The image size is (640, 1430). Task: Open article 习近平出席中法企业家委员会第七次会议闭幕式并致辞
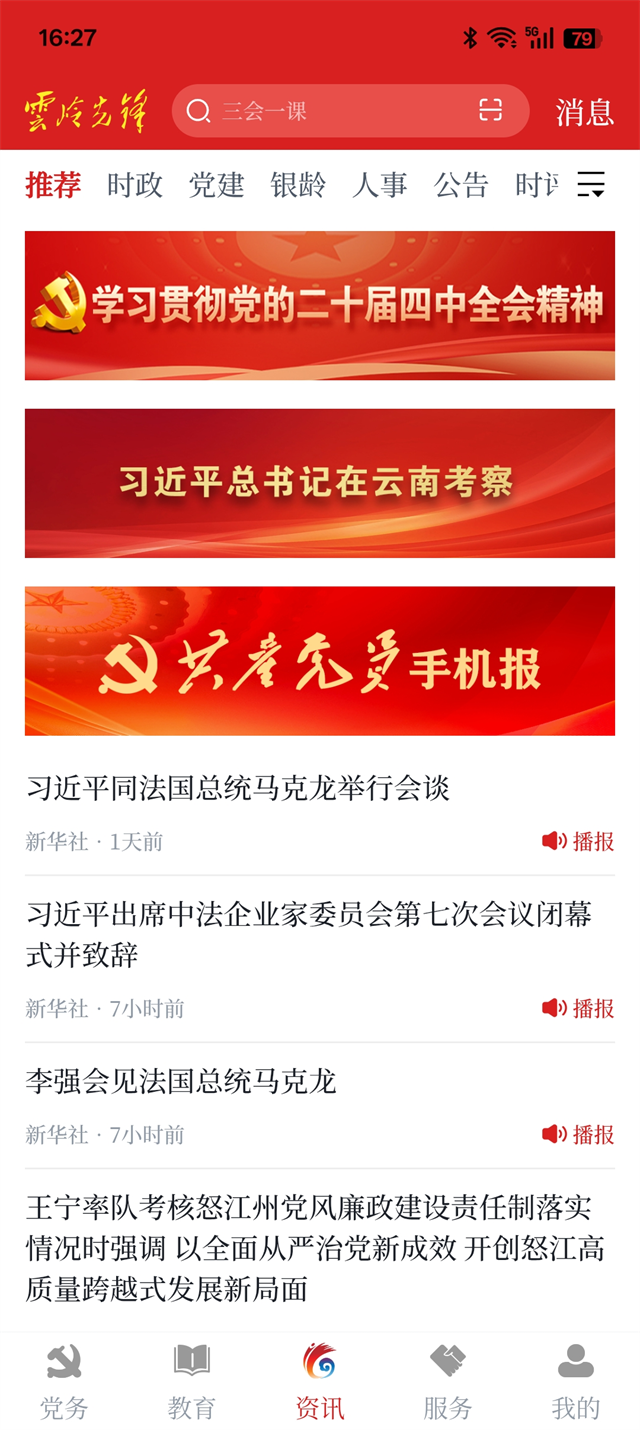click(x=310, y=934)
